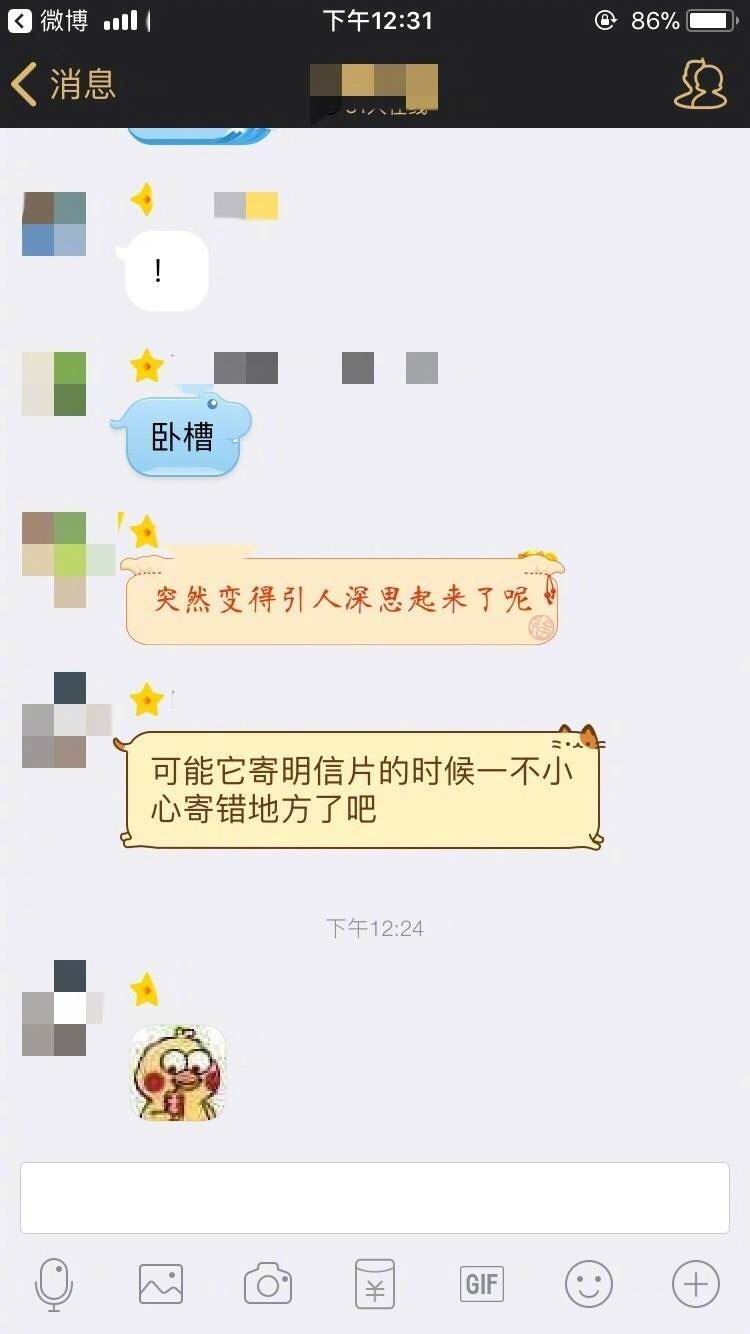The width and height of the screenshot is (750, 1334).
Task: Open more options plus button
Action: click(x=696, y=1283)
